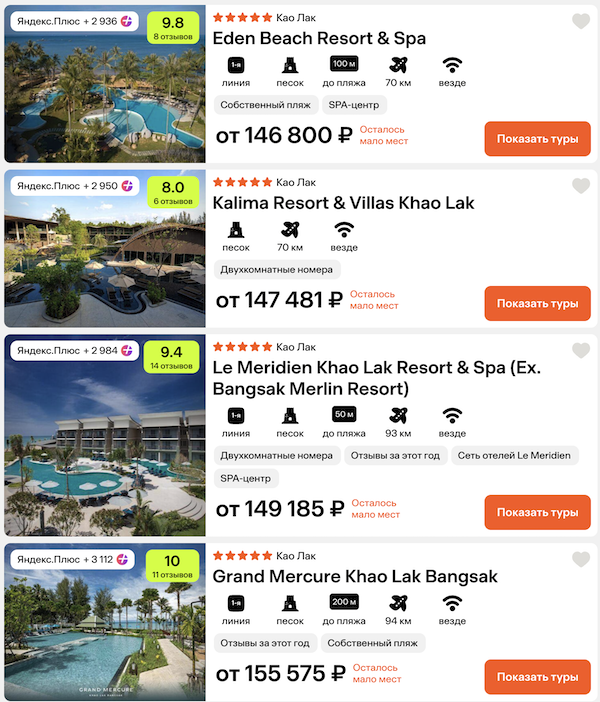This screenshot has height=702, width=600.
Task: Show tours for Le Meridien Khao Lak
Action: [x=537, y=512]
